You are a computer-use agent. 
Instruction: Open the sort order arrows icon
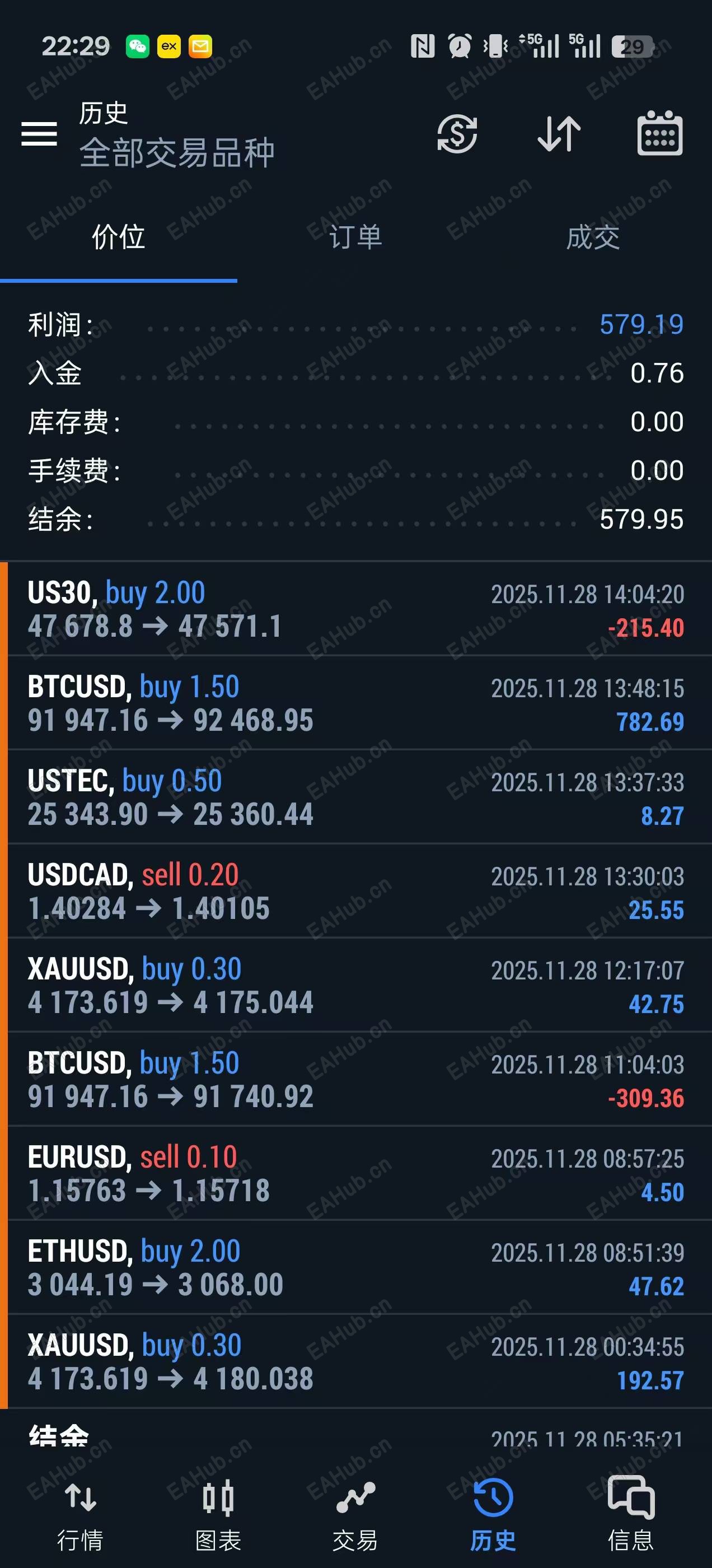click(559, 133)
